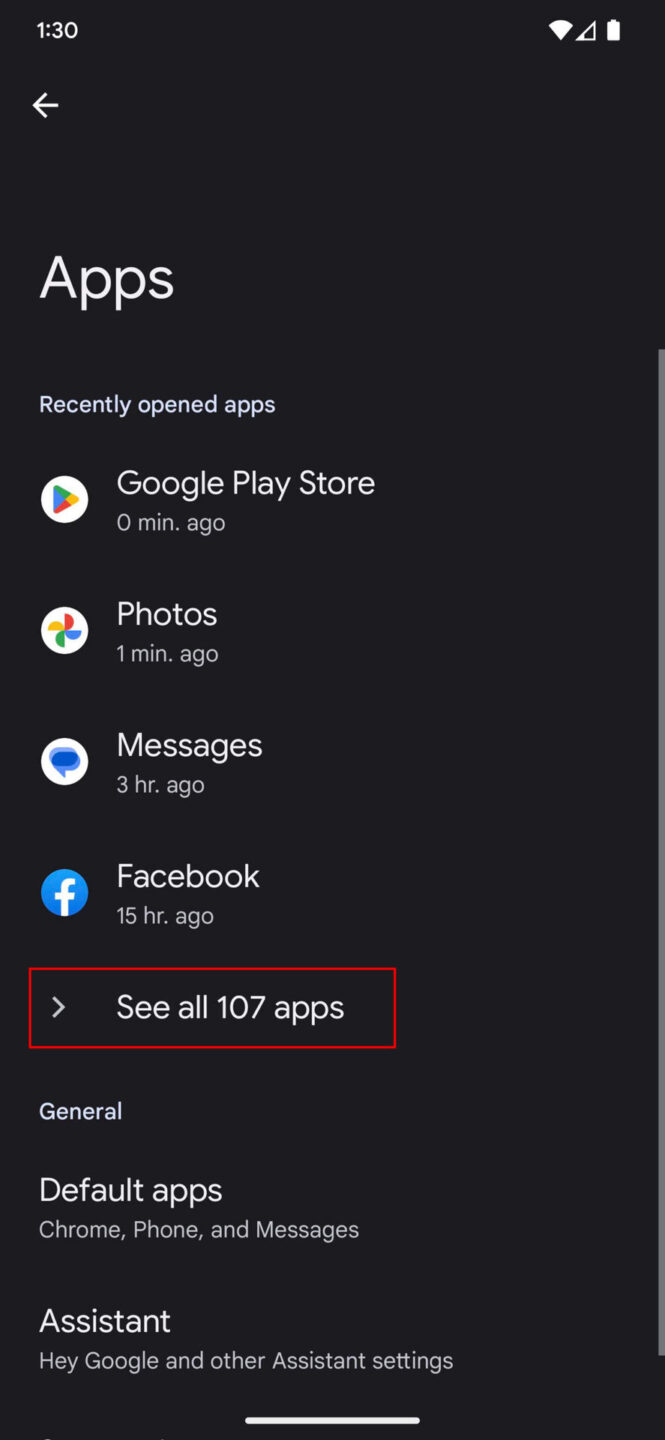Open Messages app info
Image resolution: width=665 pixels, height=1440 pixels.
click(330, 762)
